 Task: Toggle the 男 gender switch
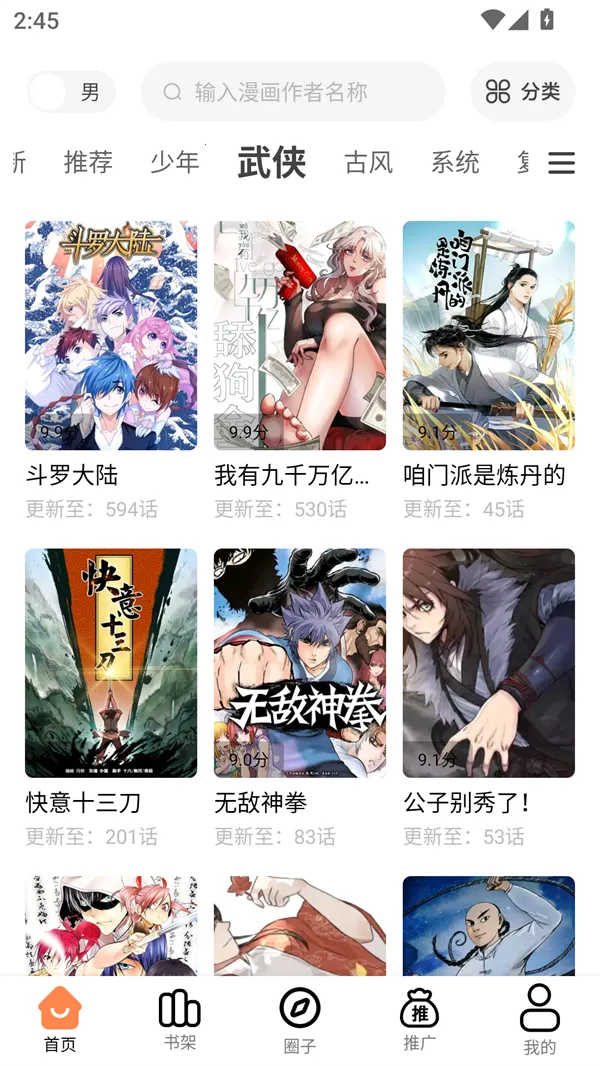click(70, 92)
